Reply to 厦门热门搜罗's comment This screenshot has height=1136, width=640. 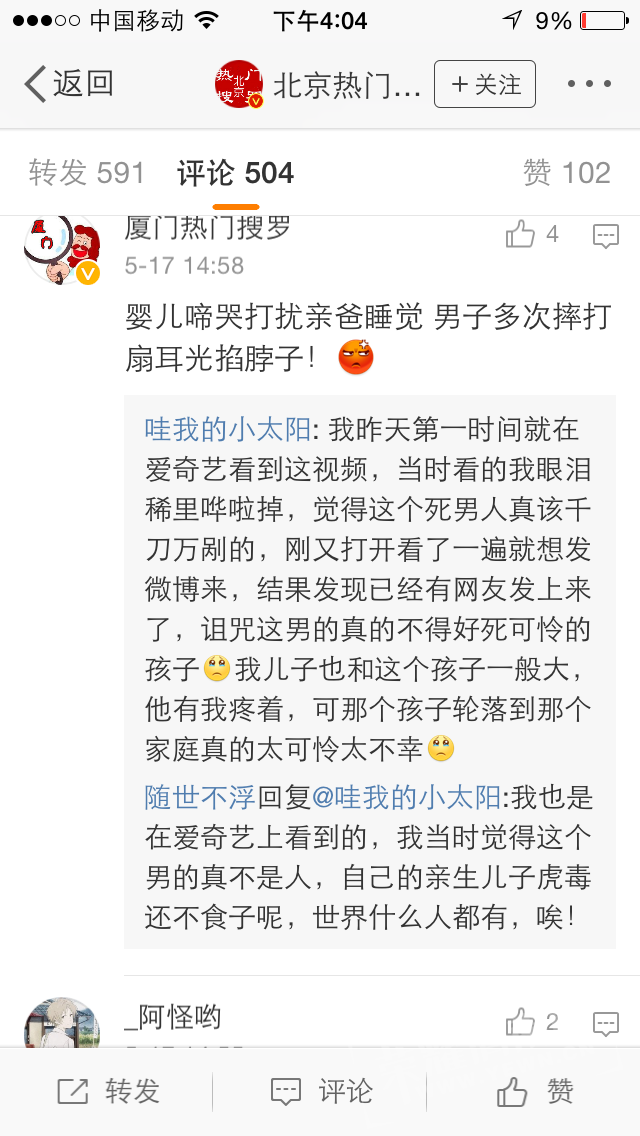(x=605, y=236)
